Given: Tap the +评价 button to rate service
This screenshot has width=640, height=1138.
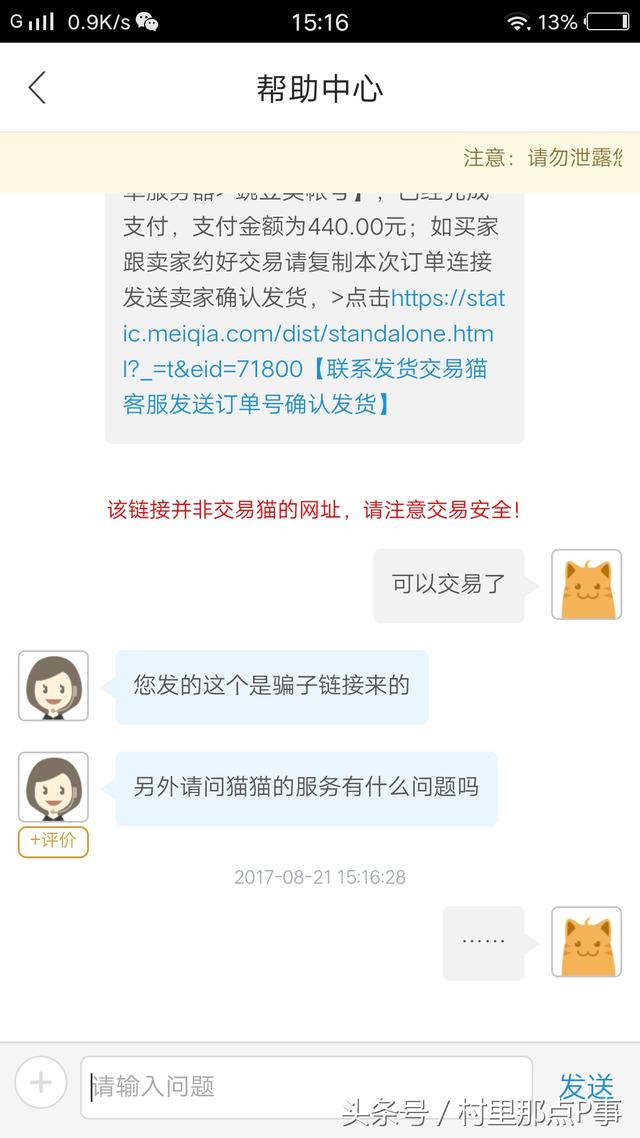Looking at the screenshot, I should tap(53, 841).
